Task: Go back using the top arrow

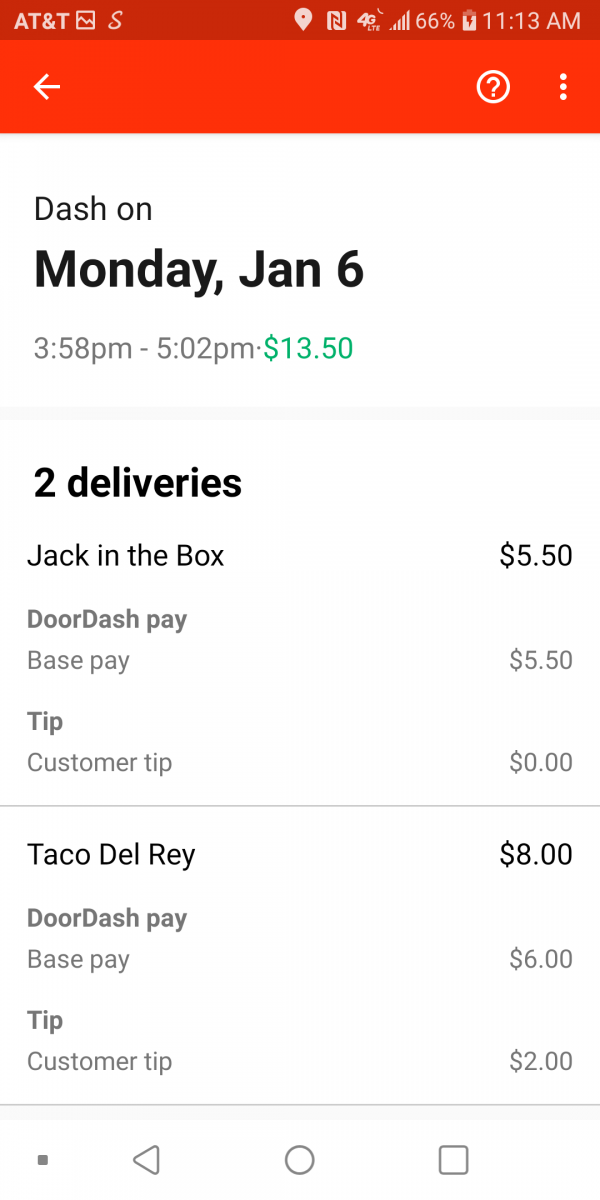Action: click(x=47, y=87)
